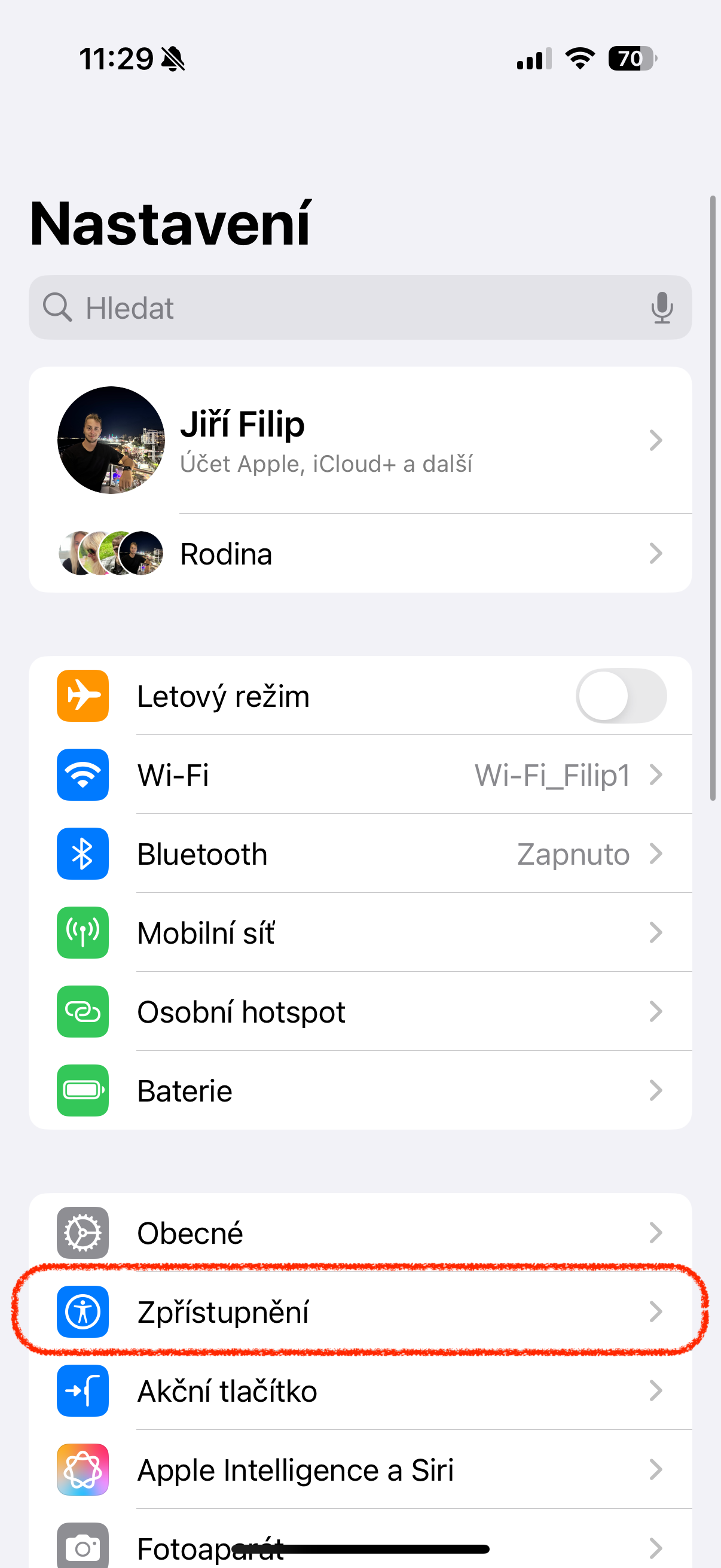Start voice dictation with the microphone icon
721x1568 pixels.
pyautogui.click(x=661, y=307)
